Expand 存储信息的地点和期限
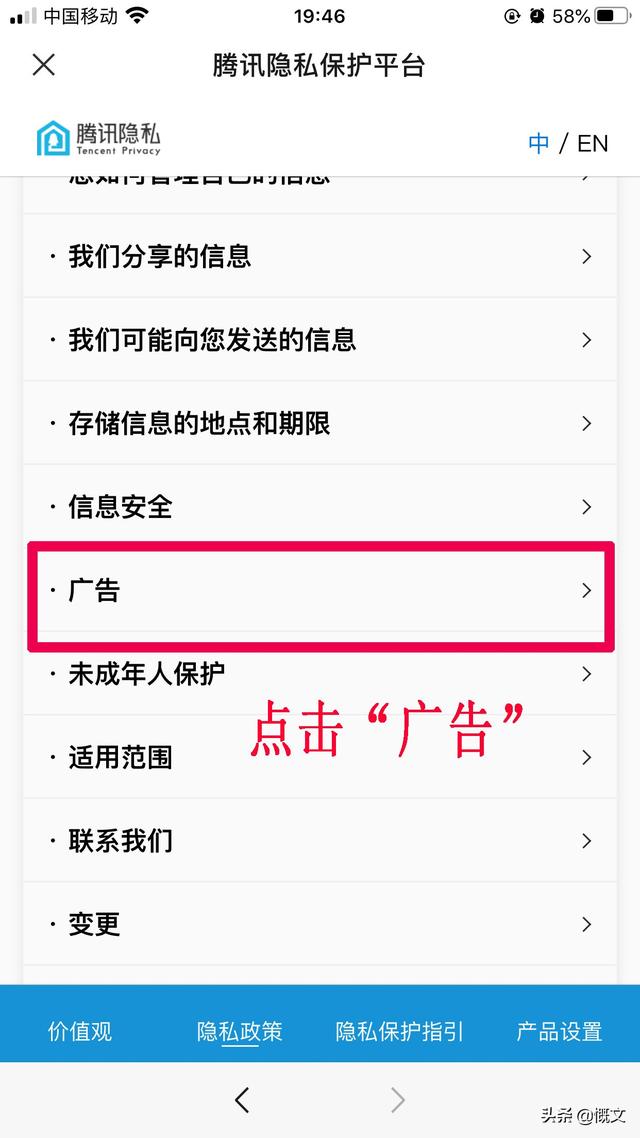The width and height of the screenshot is (640, 1138). (x=320, y=423)
